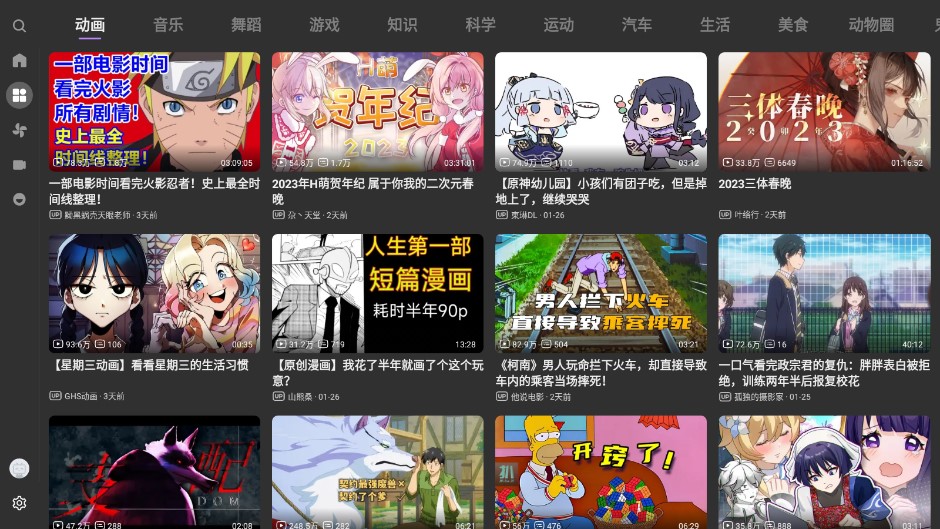The height and width of the screenshot is (529, 940).
Task: Open the 2023年H萌贺年纪 video
Action: pyautogui.click(x=377, y=112)
